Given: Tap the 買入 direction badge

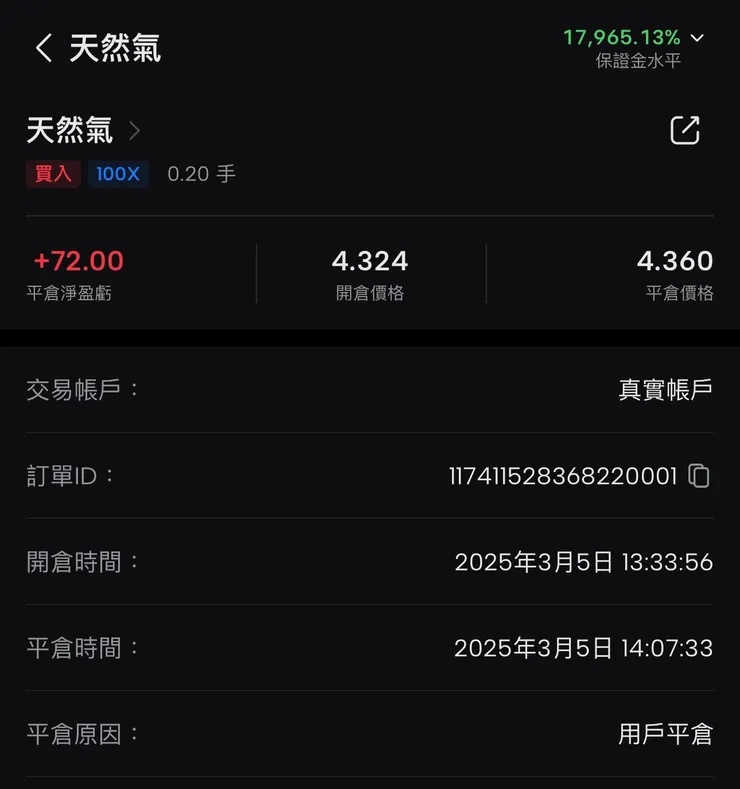Looking at the screenshot, I should click(52, 173).
